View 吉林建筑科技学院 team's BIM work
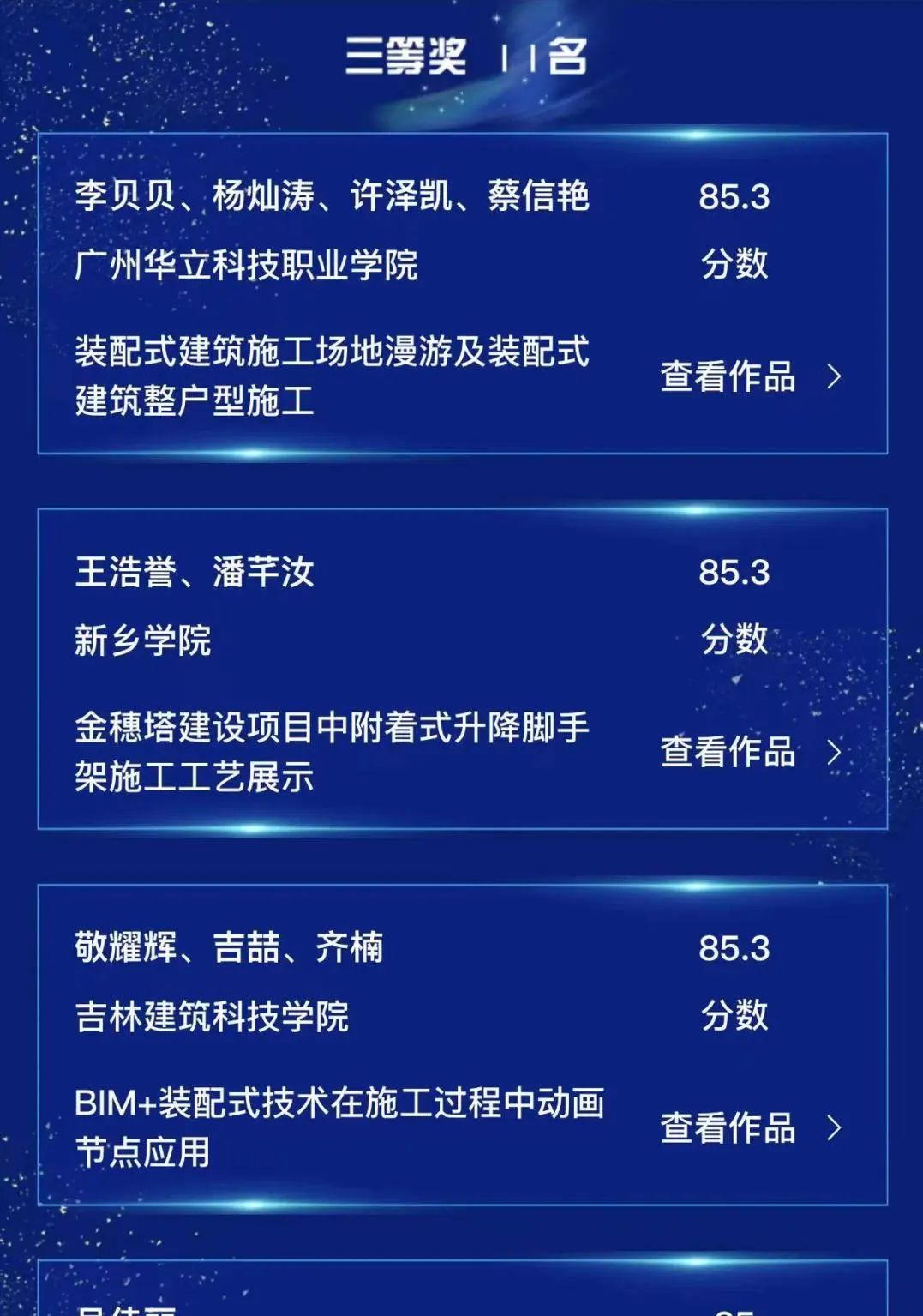Image resolution: width=923 pixels, height=1316 pixels. [749, 1127]
